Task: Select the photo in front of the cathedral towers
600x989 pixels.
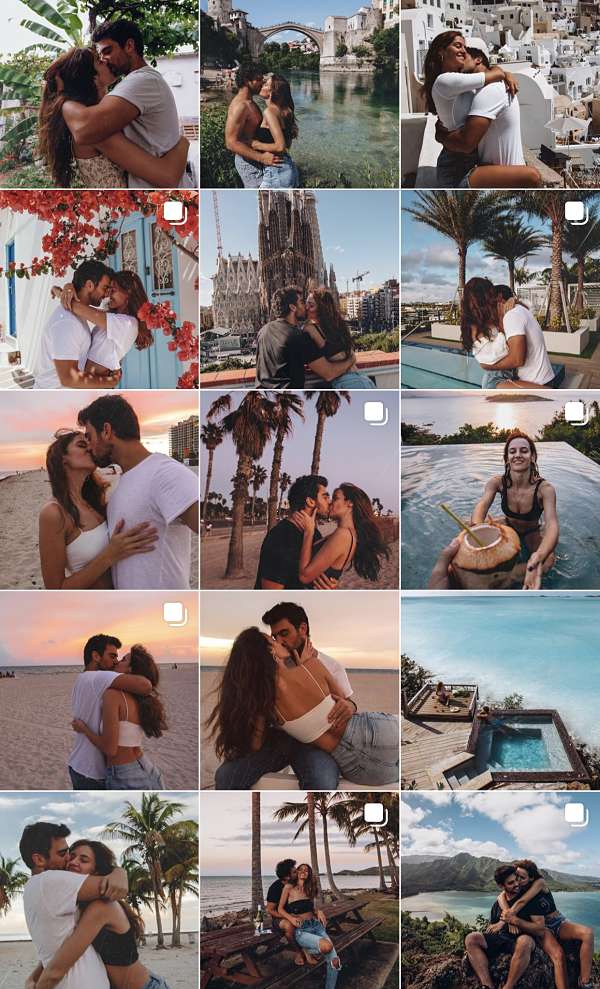Action: 299,289
